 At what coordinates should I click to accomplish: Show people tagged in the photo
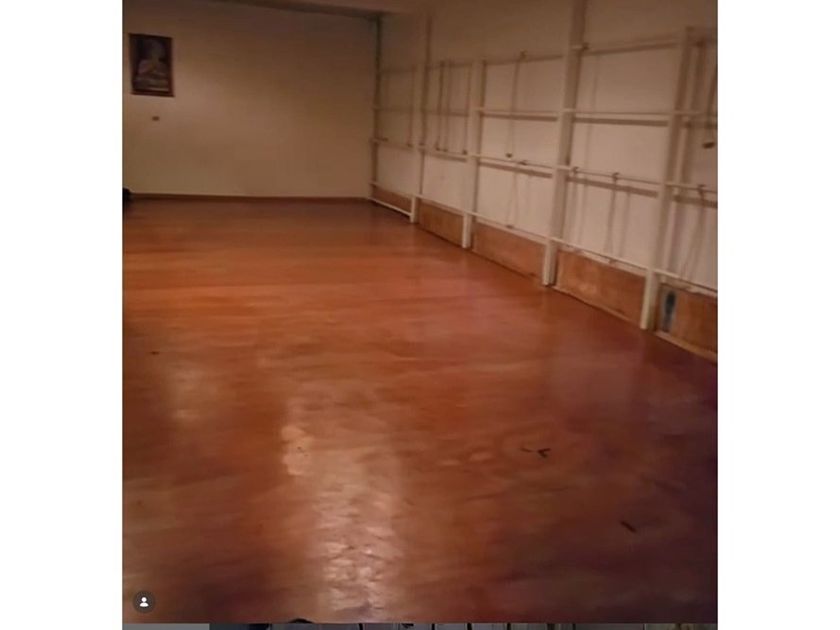pos(144,602)
